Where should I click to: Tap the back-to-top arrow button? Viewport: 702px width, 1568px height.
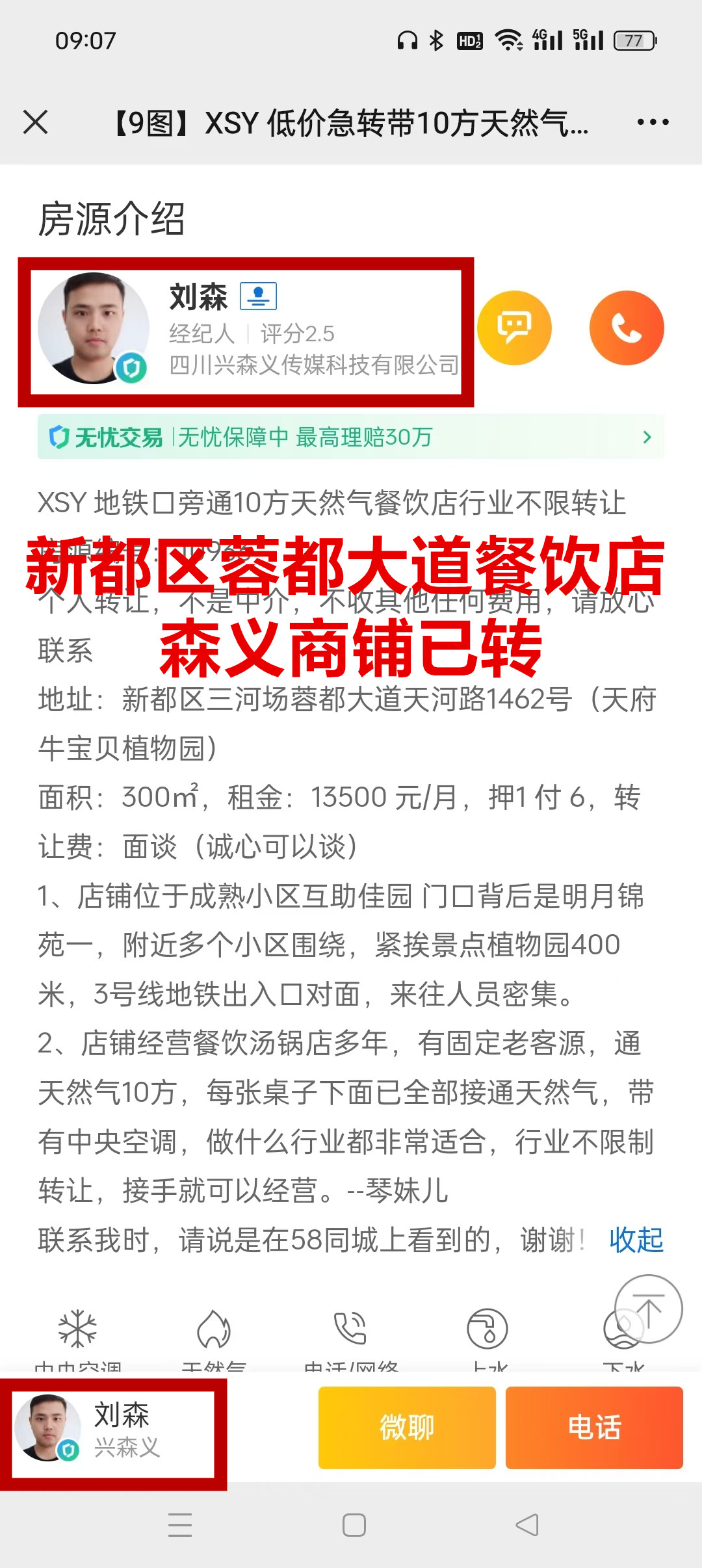[648, 1309]
